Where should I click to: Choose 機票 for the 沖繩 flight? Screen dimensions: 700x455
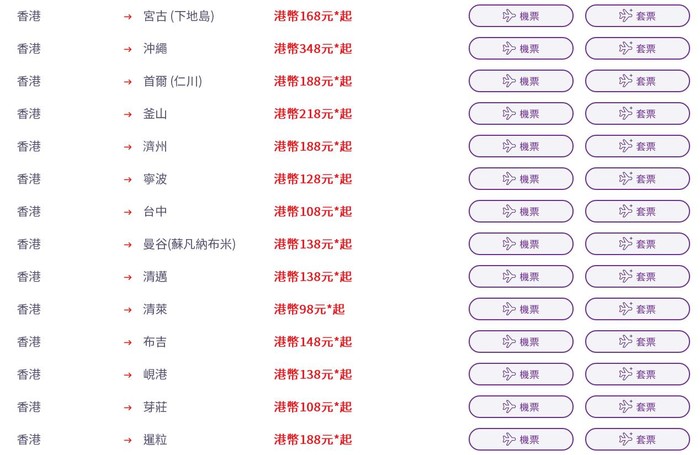pos(521,49)
